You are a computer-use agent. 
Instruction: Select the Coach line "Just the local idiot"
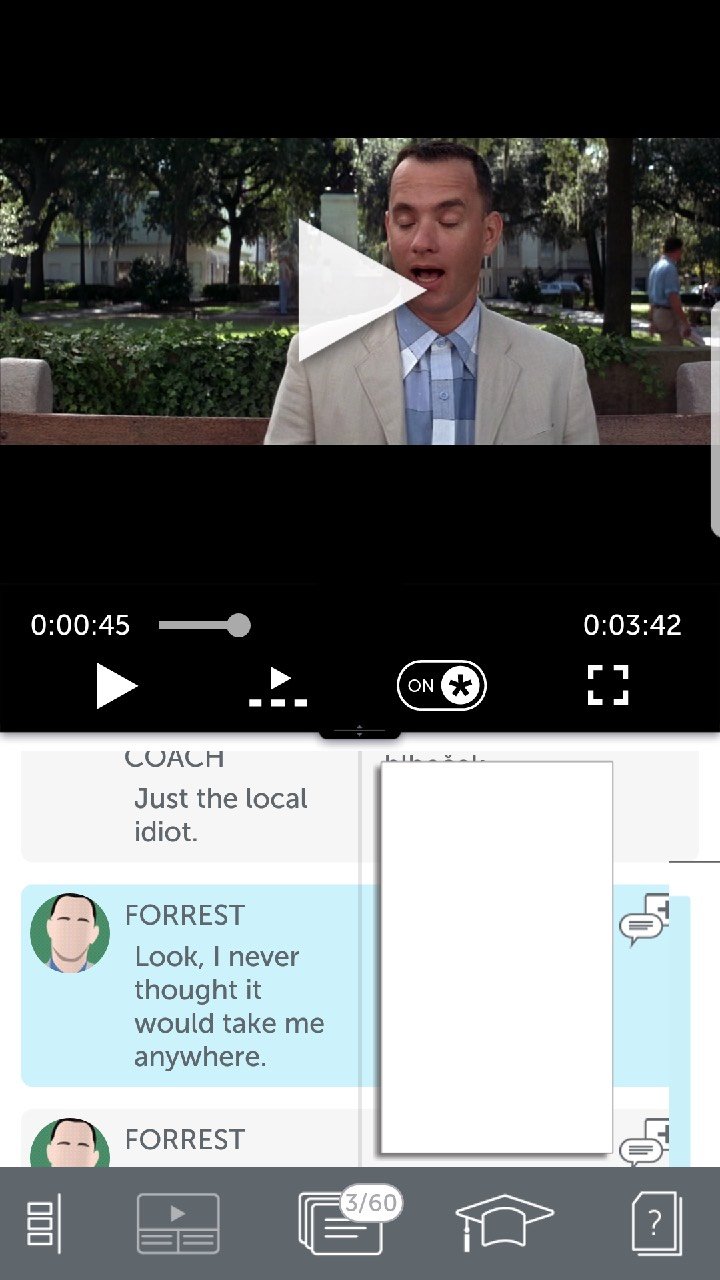(220, 814)
